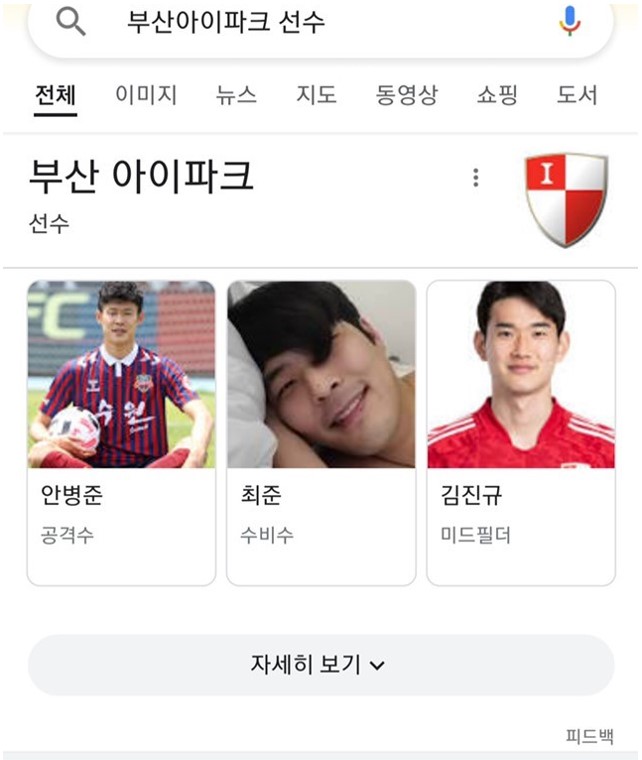Open player card 안병준
This screenshot has width=642, height=760.
click(121, 432)
